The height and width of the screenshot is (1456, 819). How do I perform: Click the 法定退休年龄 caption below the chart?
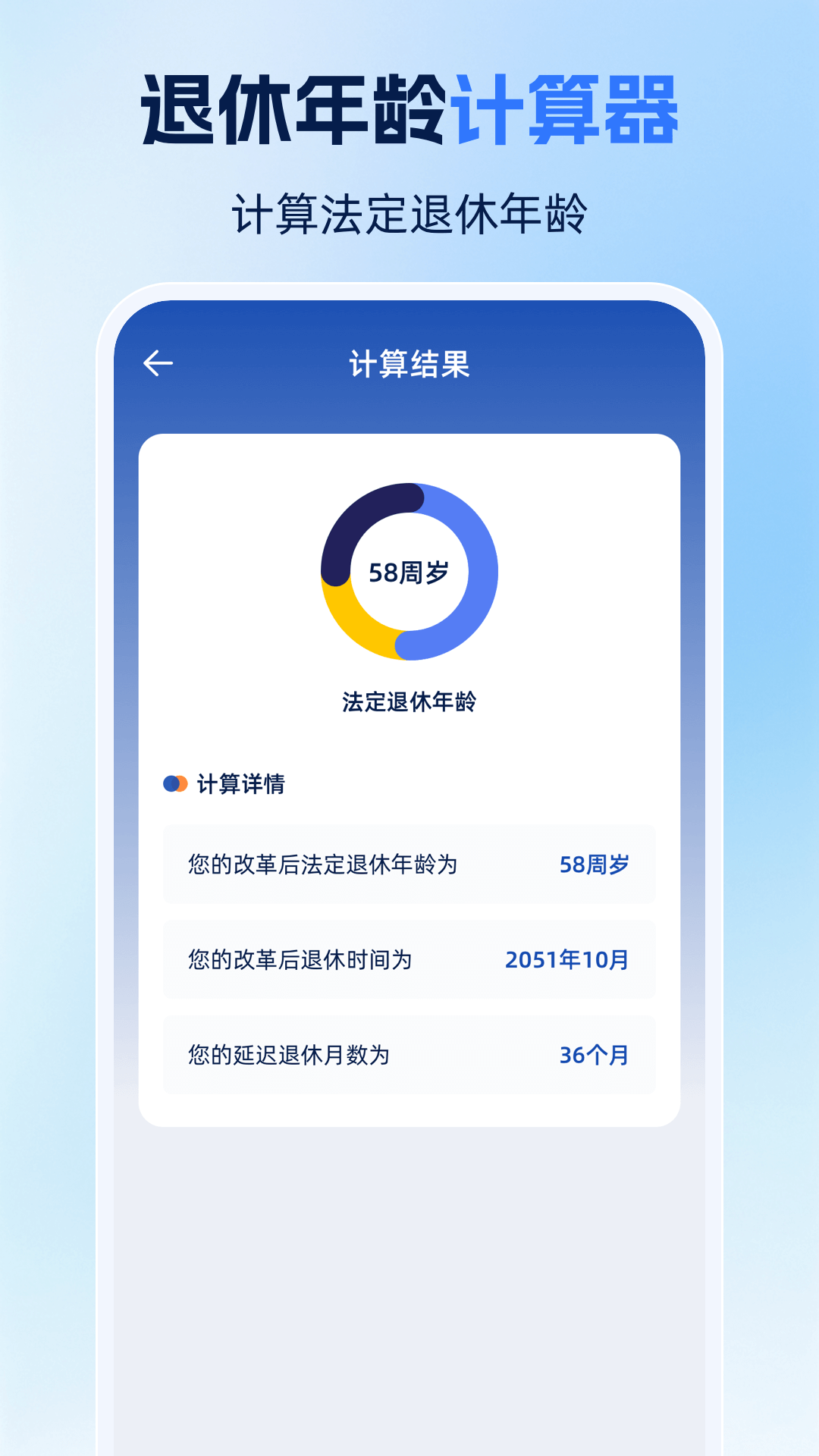(409, 701)
